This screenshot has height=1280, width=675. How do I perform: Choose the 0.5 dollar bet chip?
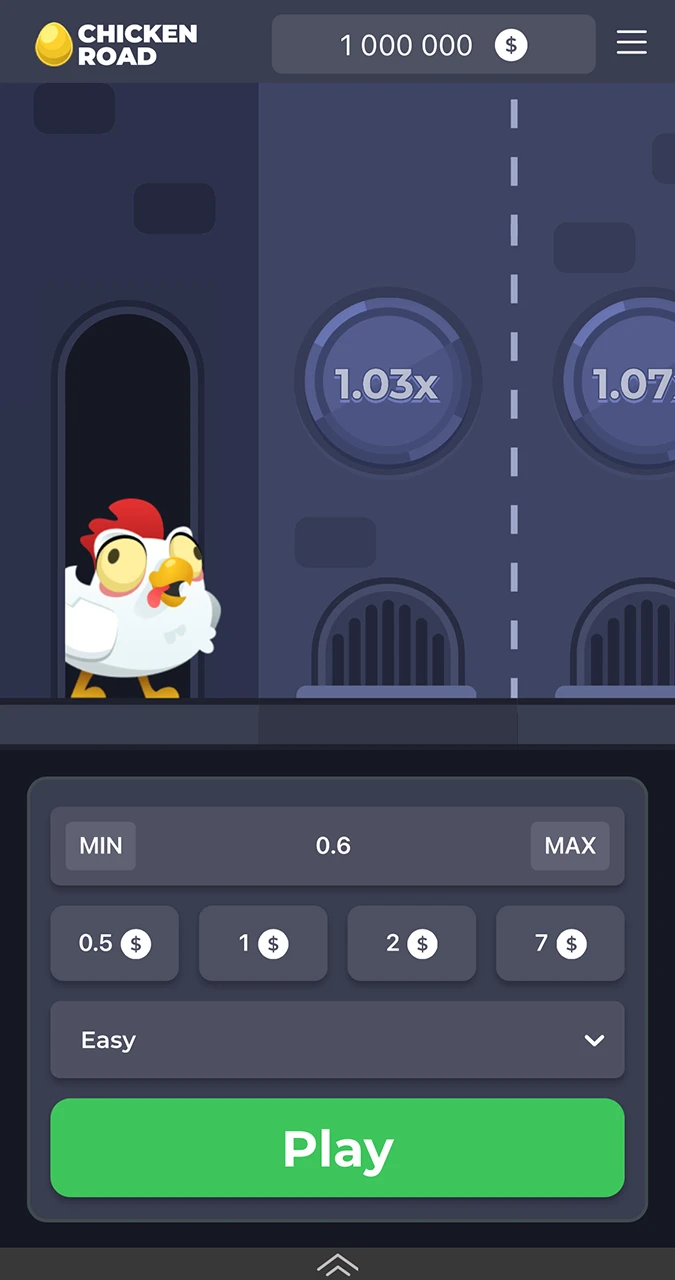coord(114,943)
